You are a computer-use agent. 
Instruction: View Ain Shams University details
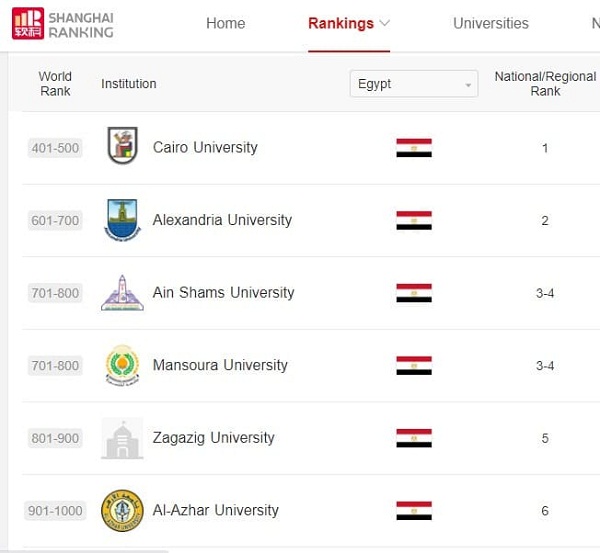click(x=223, y=293)
